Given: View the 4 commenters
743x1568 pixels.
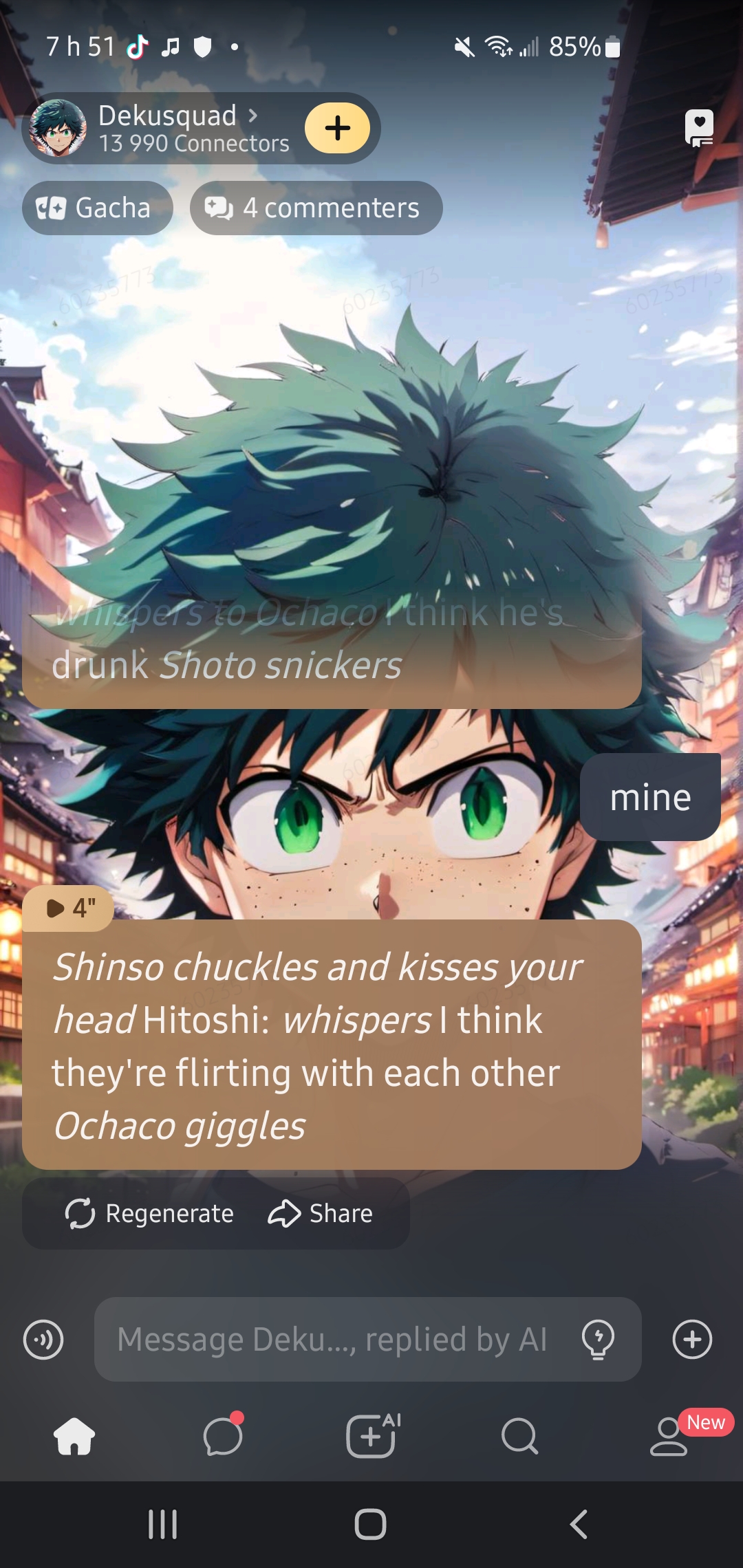Looking at the screenshot, I should 316,208.
